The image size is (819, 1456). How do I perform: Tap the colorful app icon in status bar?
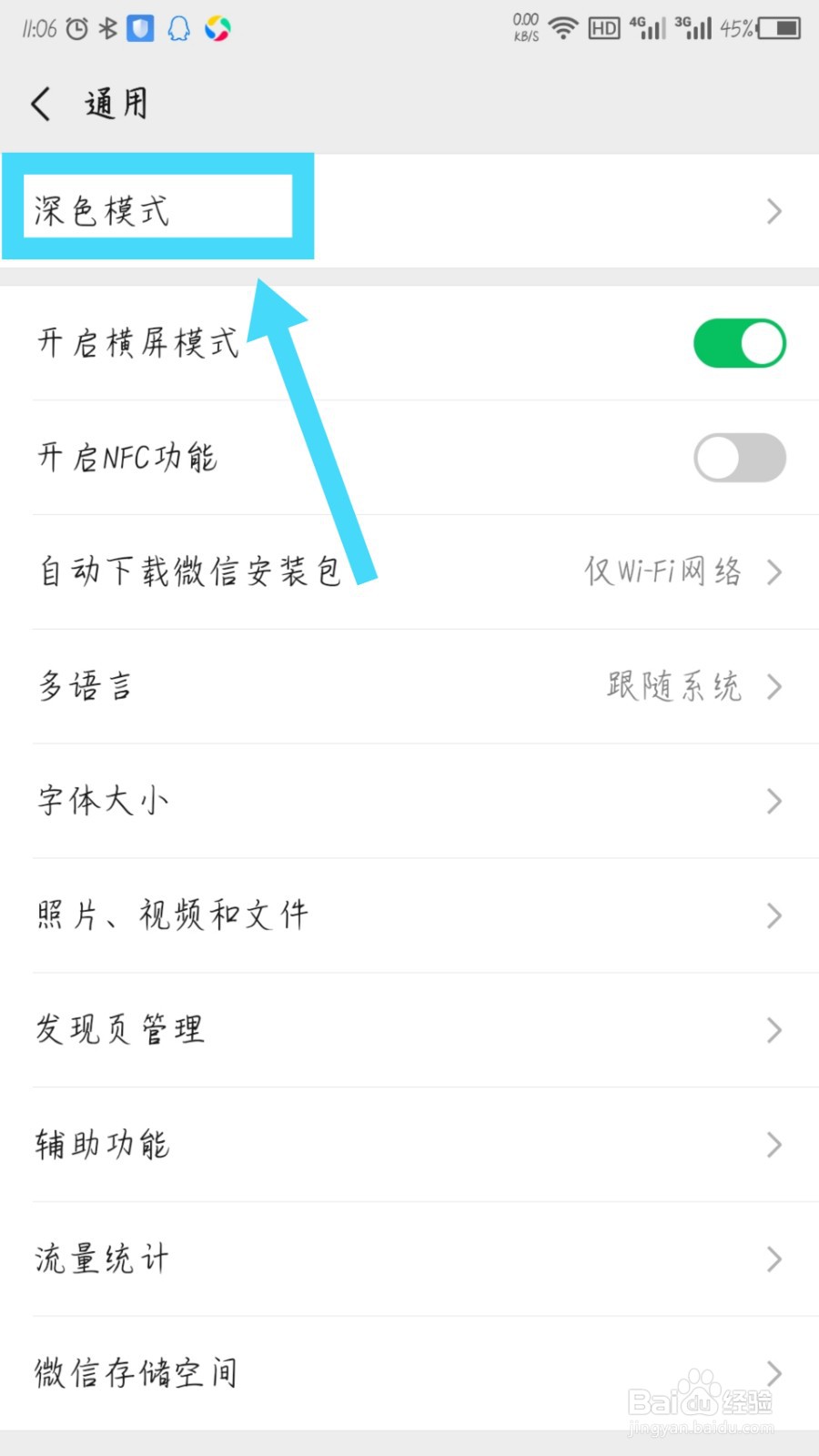tap(217, 28)
